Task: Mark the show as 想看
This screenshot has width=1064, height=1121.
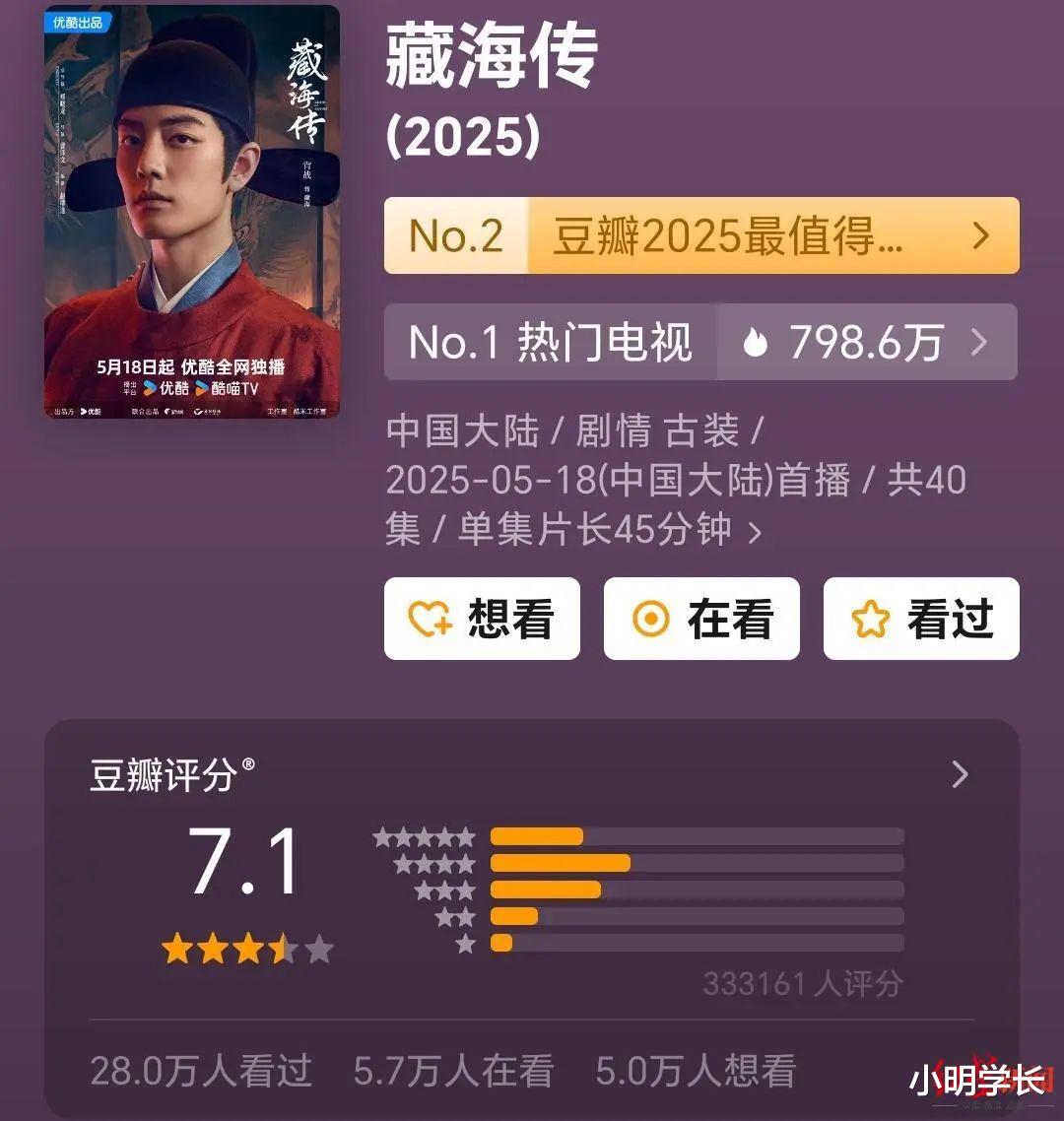Action: [x=482, y=619]
